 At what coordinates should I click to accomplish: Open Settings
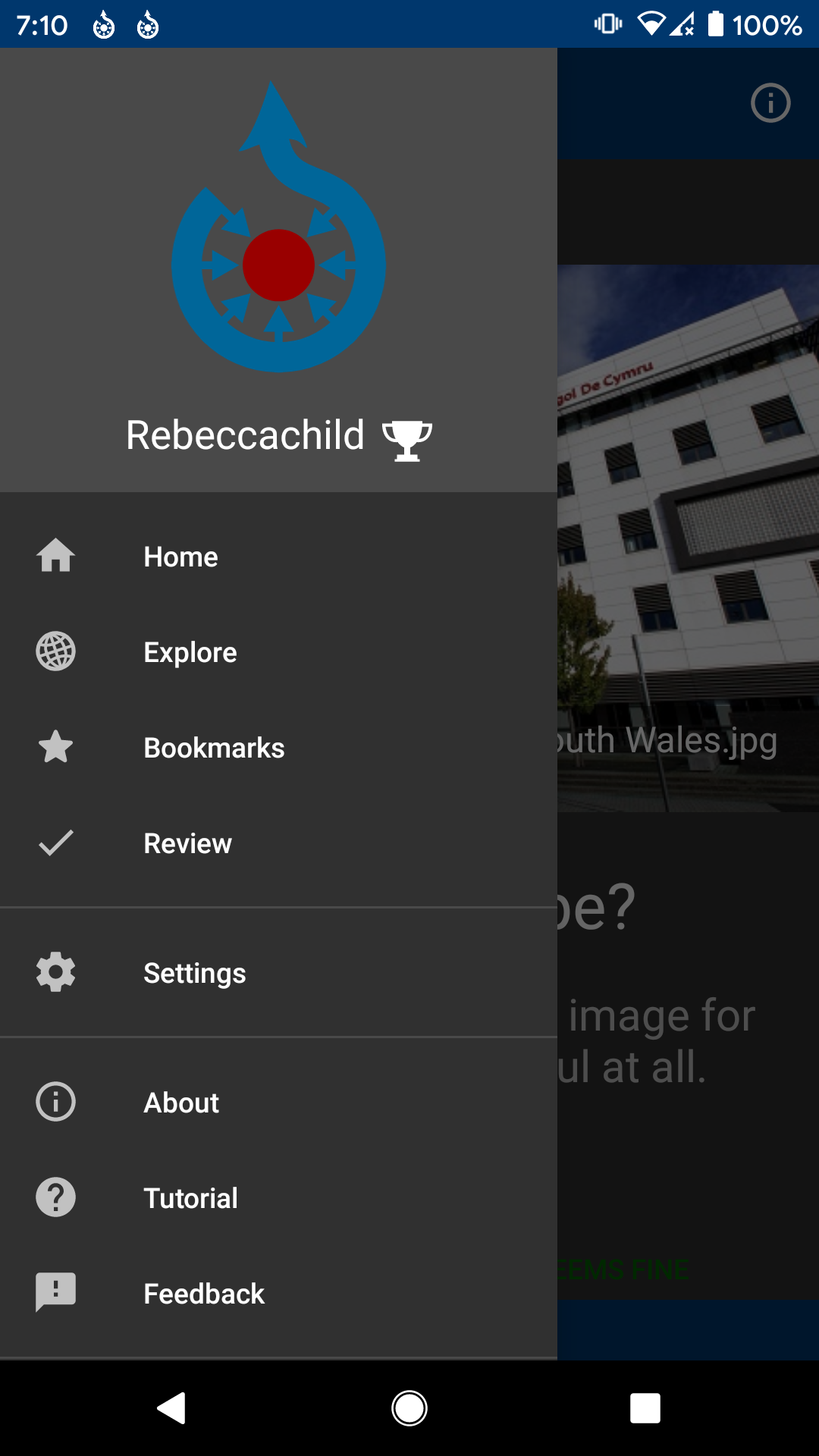click(x=194, y=973)
